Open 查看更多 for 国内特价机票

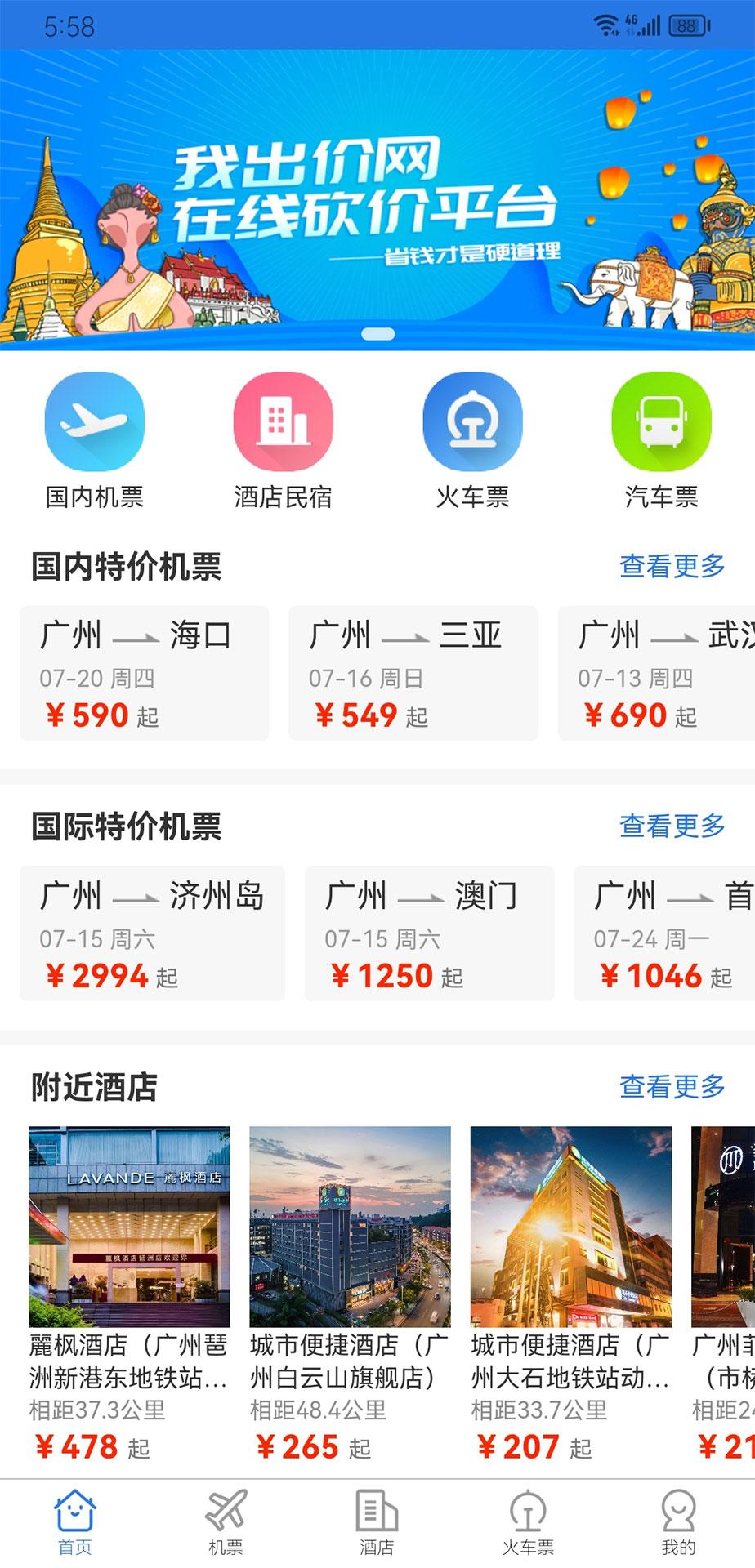coord(672,563)
